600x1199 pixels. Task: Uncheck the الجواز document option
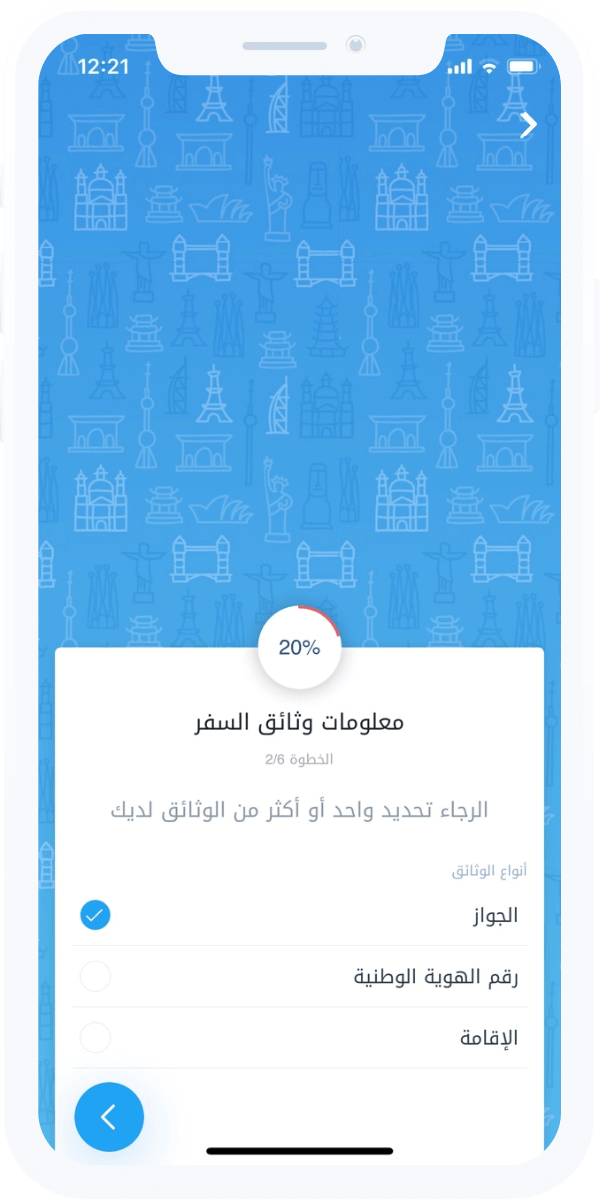coord(95,915)
